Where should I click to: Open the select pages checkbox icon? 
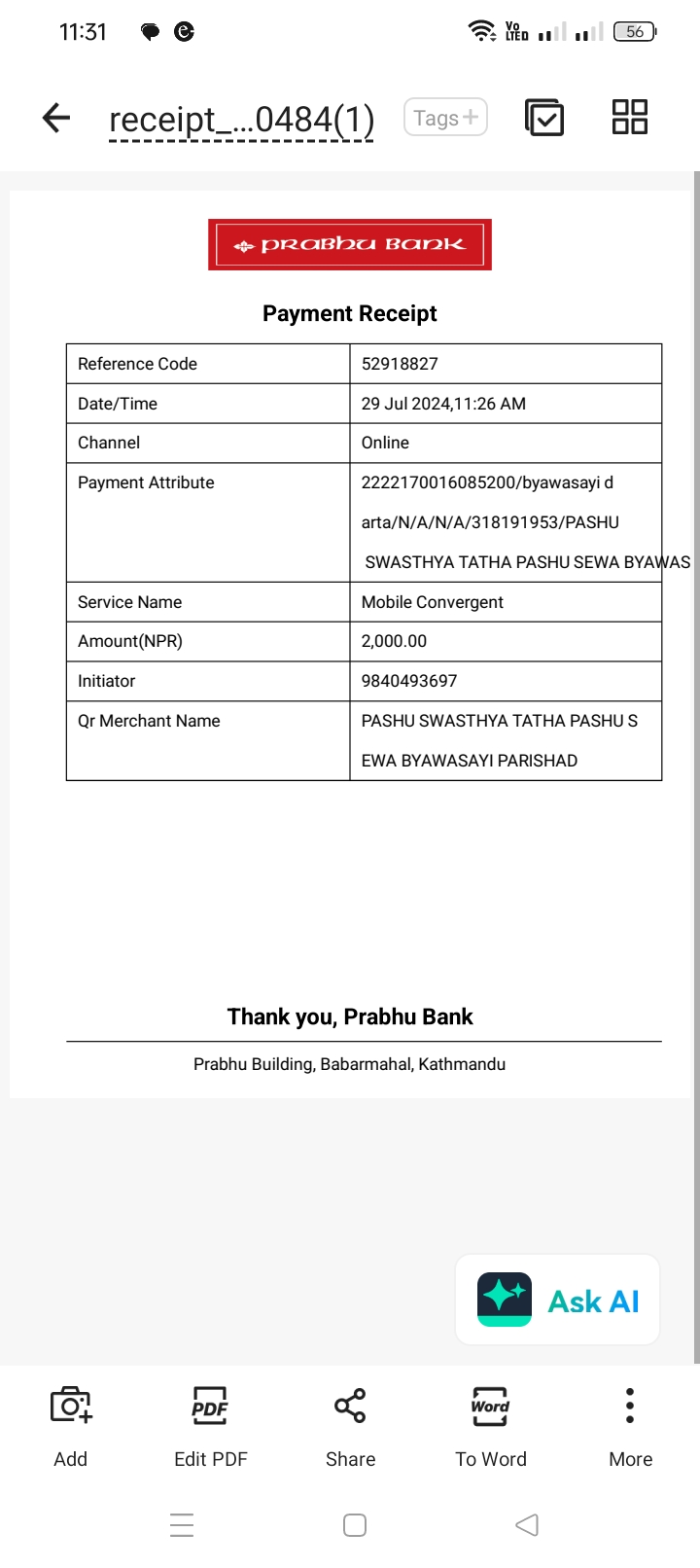(544, 118)
